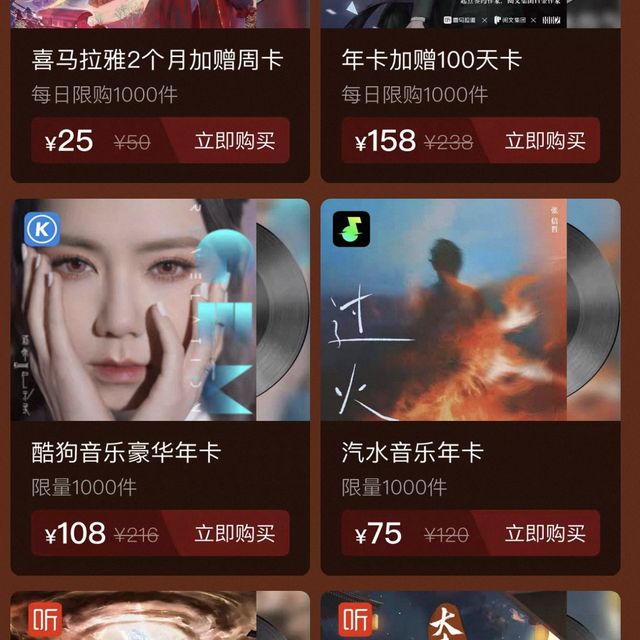View the 喜马拉雅2个月加赠周卡 deal details

(x=157, y=61)
